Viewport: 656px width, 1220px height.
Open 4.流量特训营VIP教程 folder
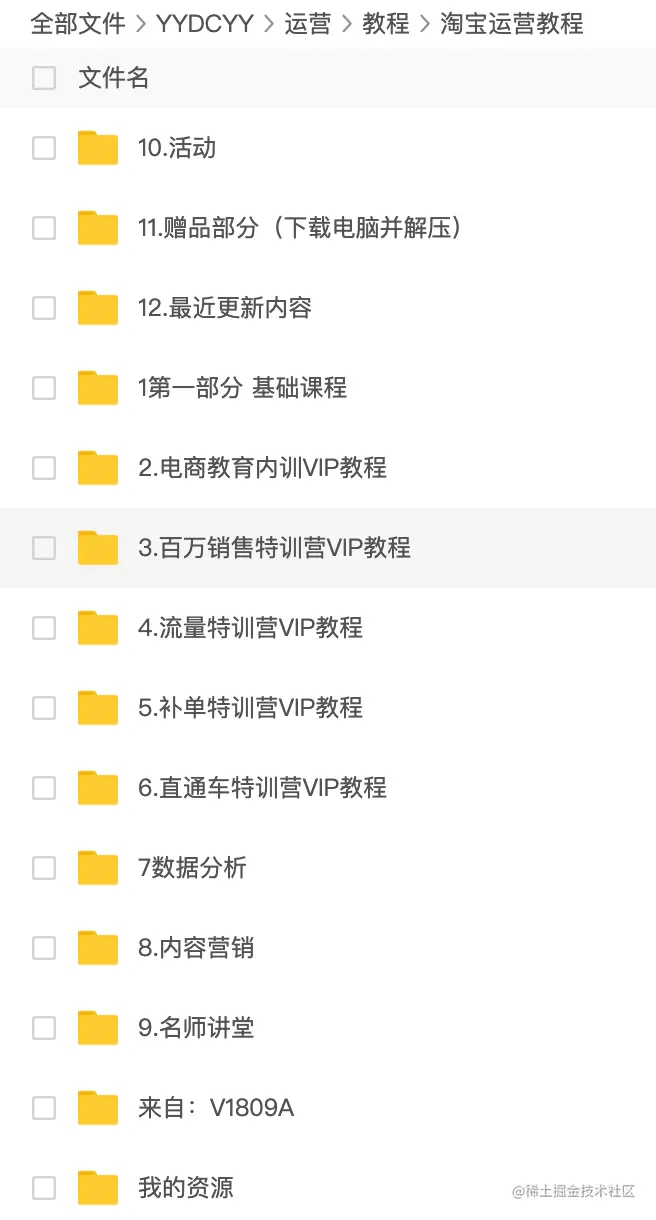250,628
